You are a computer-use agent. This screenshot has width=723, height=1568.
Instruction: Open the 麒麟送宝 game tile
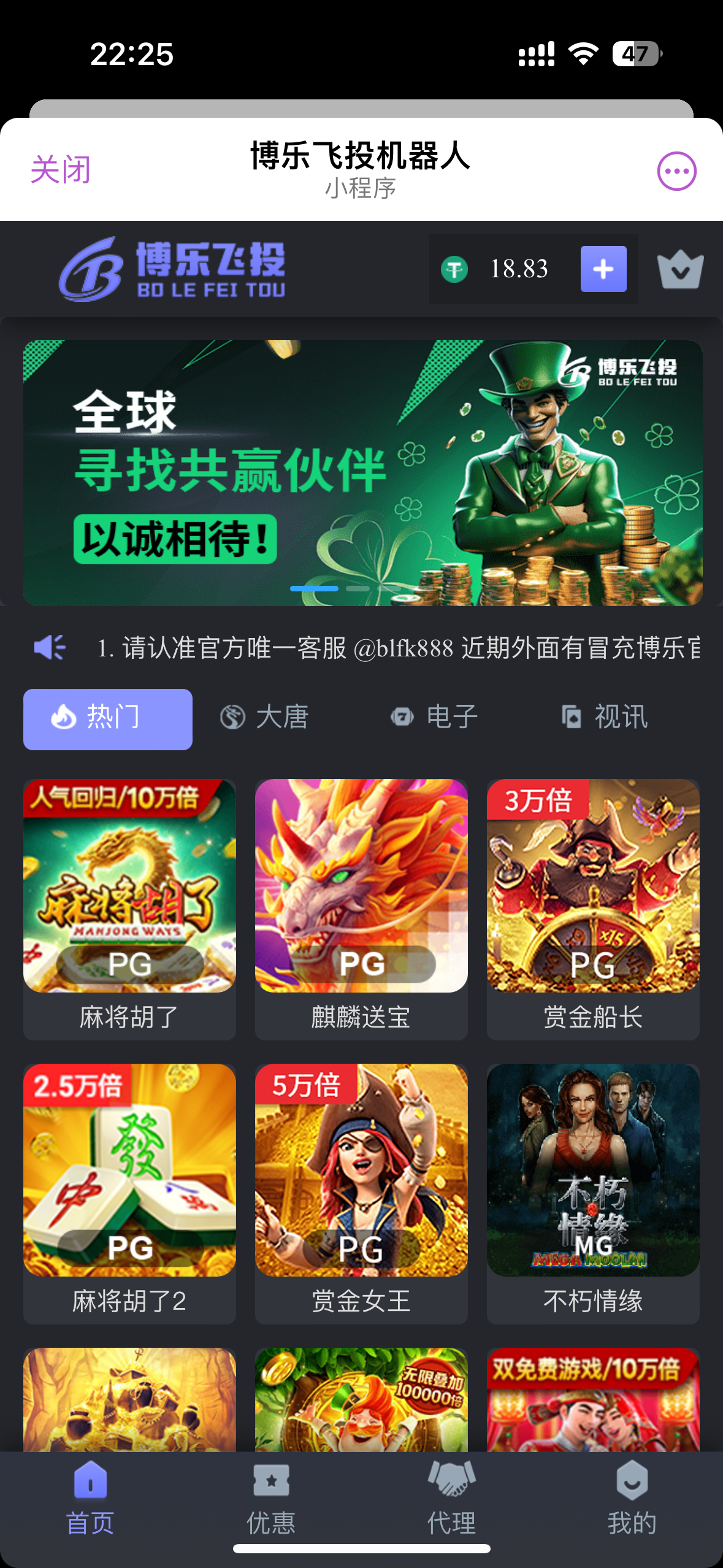click(x=361, y=909)
